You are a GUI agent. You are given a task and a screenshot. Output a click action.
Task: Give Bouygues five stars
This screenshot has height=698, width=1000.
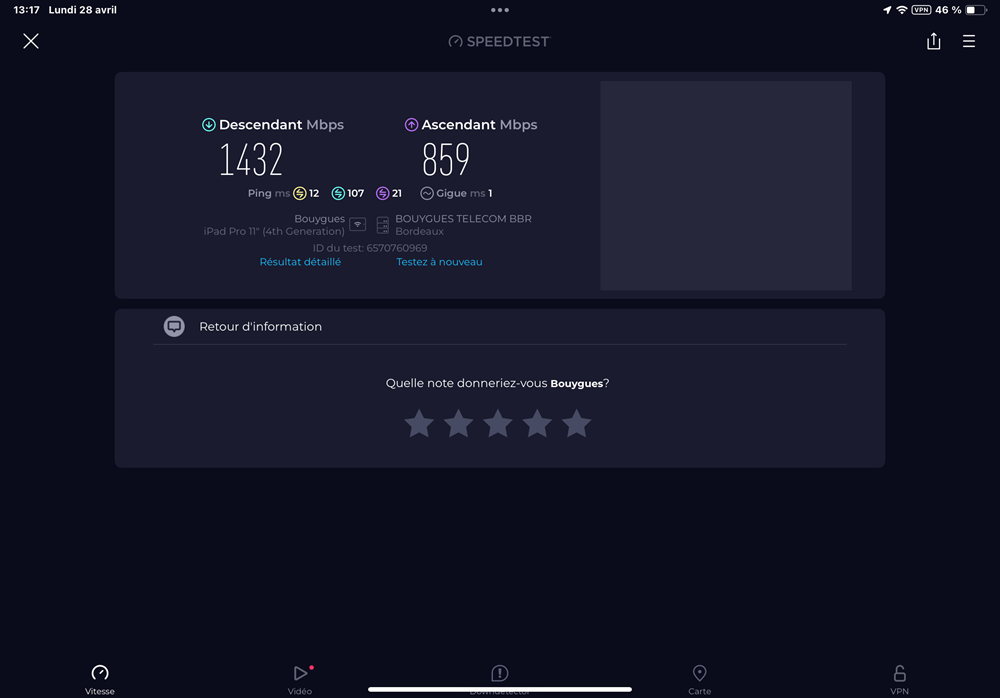(577, 424)
